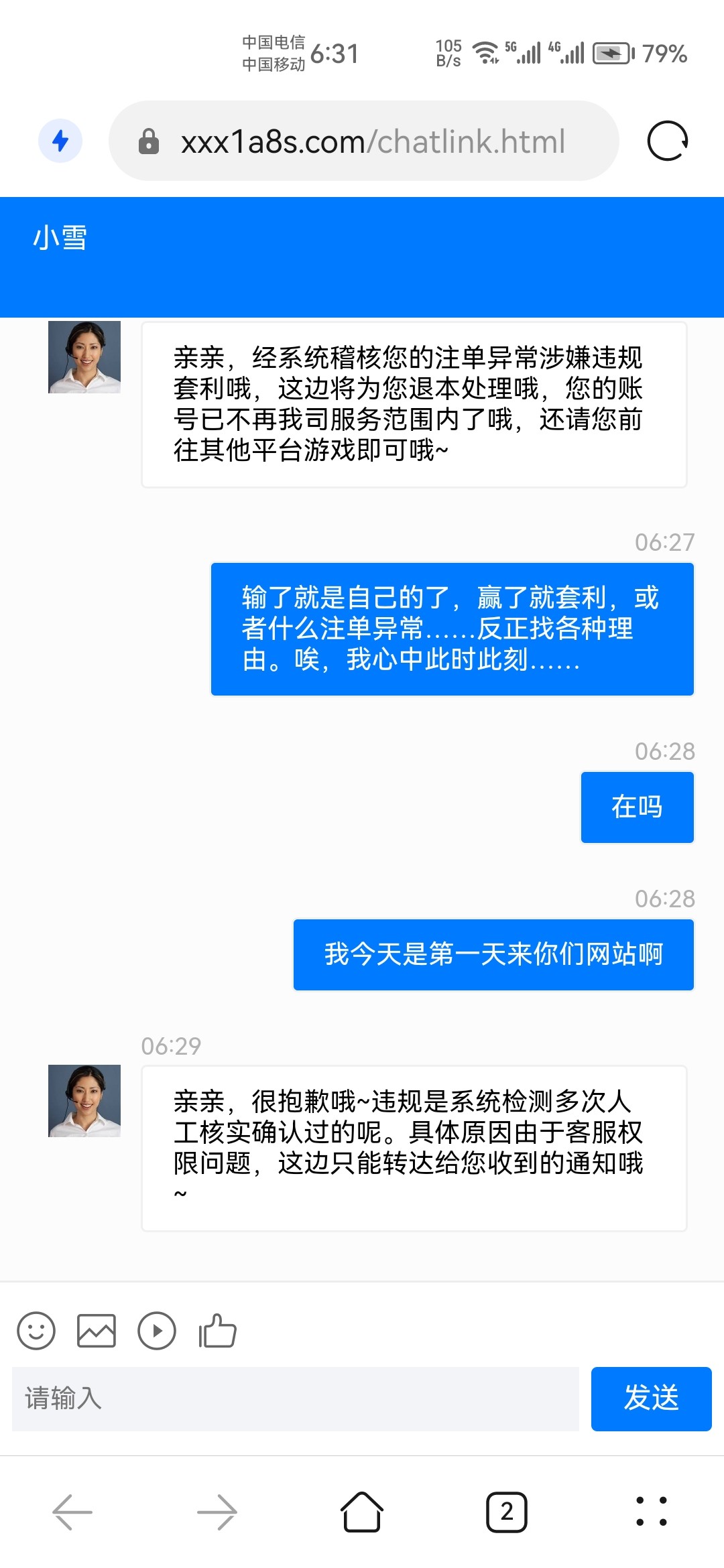Focus the 请输入 message field
Screen dimensions: 724x1568
[x=295, y=1398]
